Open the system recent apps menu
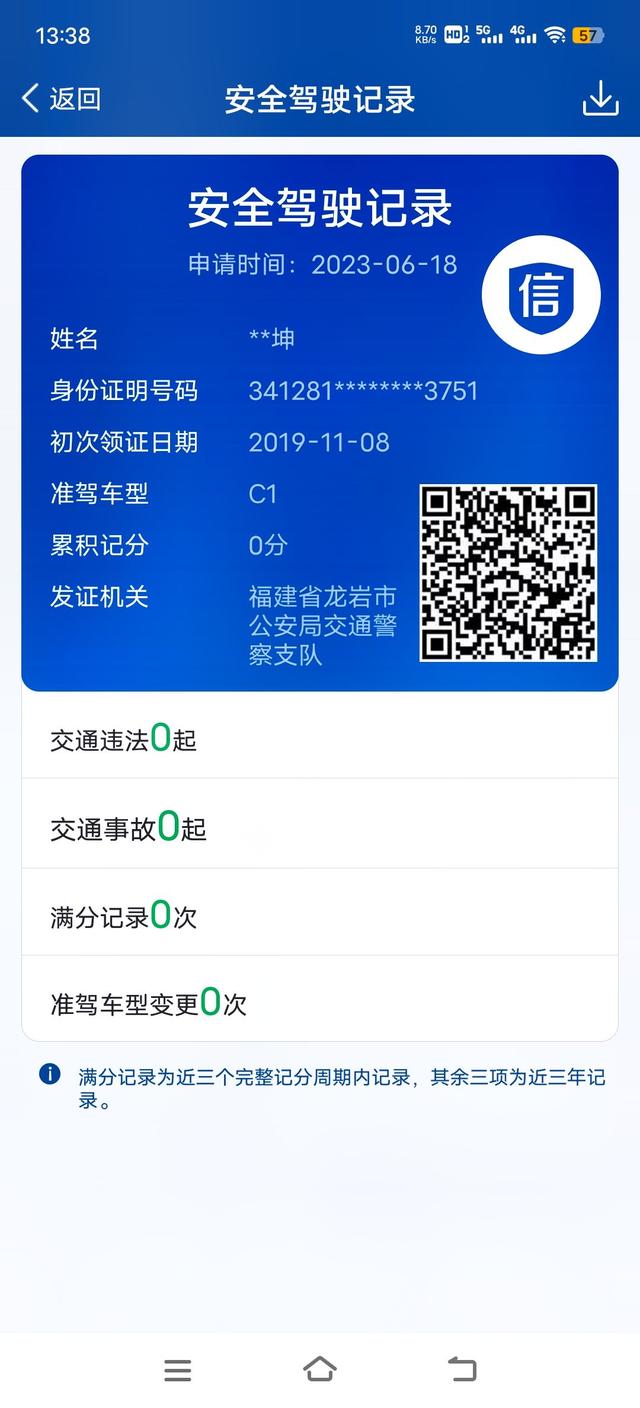 click(x=178, y=1370)
